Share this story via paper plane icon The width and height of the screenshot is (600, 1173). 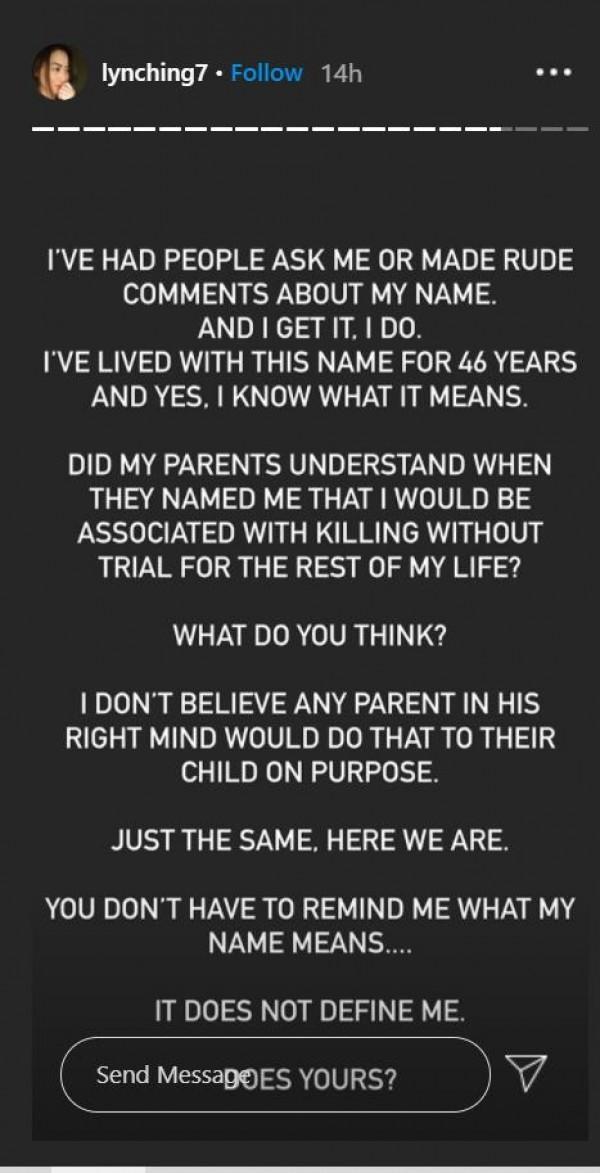coord(527,1074)
